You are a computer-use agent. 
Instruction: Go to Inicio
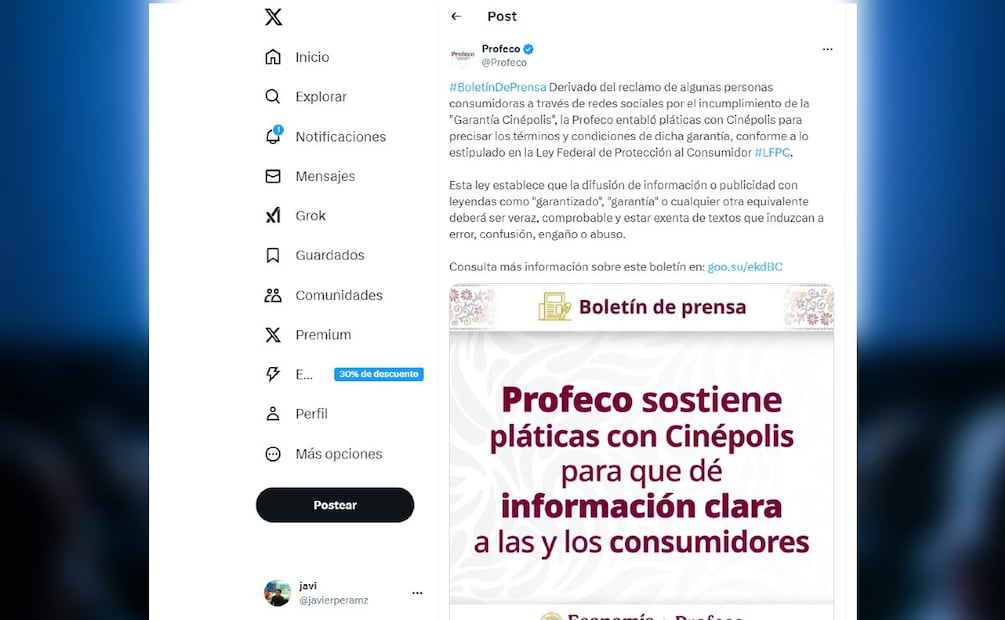[x=297, y=57]
